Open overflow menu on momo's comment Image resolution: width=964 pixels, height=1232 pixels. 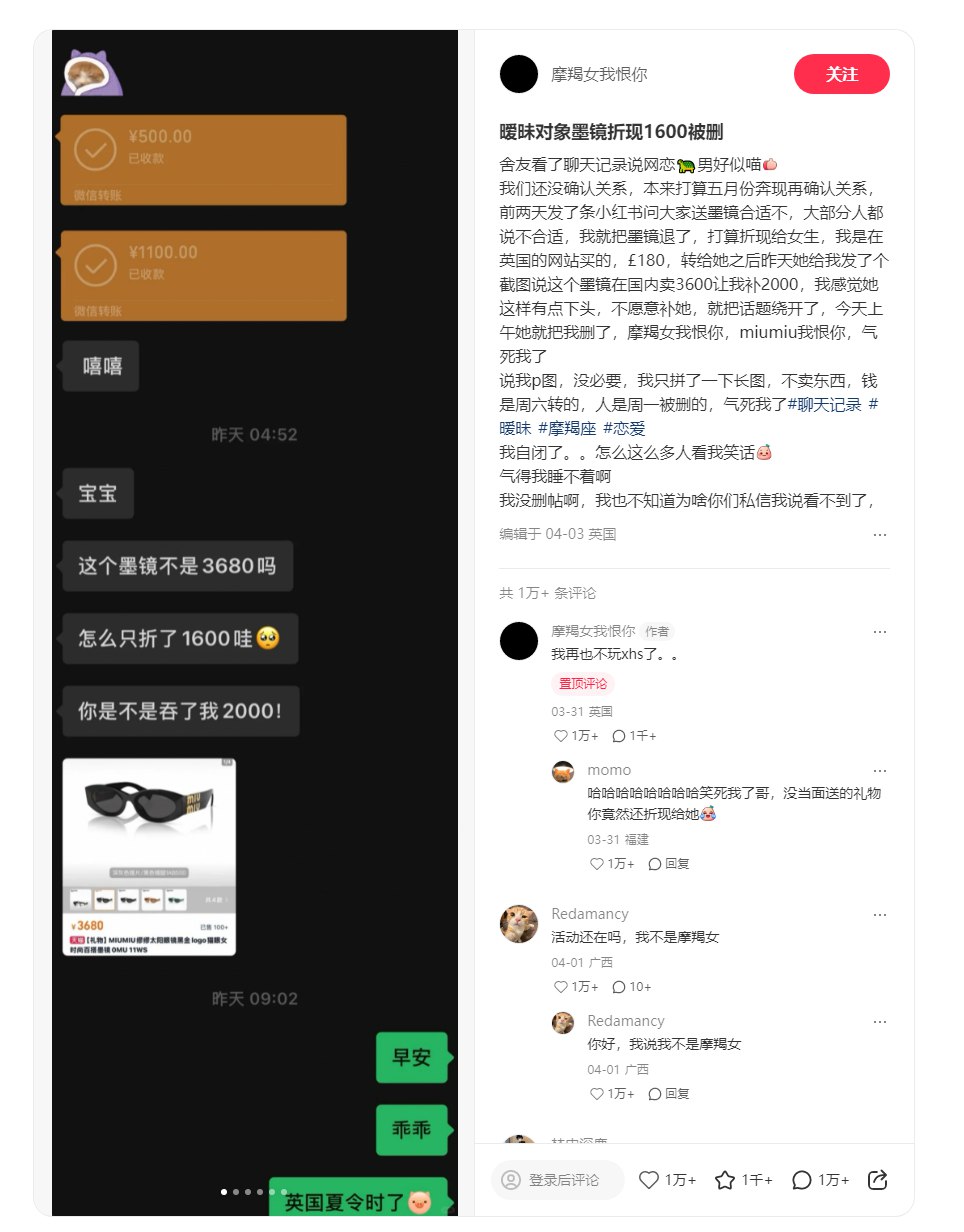[879, 771]
